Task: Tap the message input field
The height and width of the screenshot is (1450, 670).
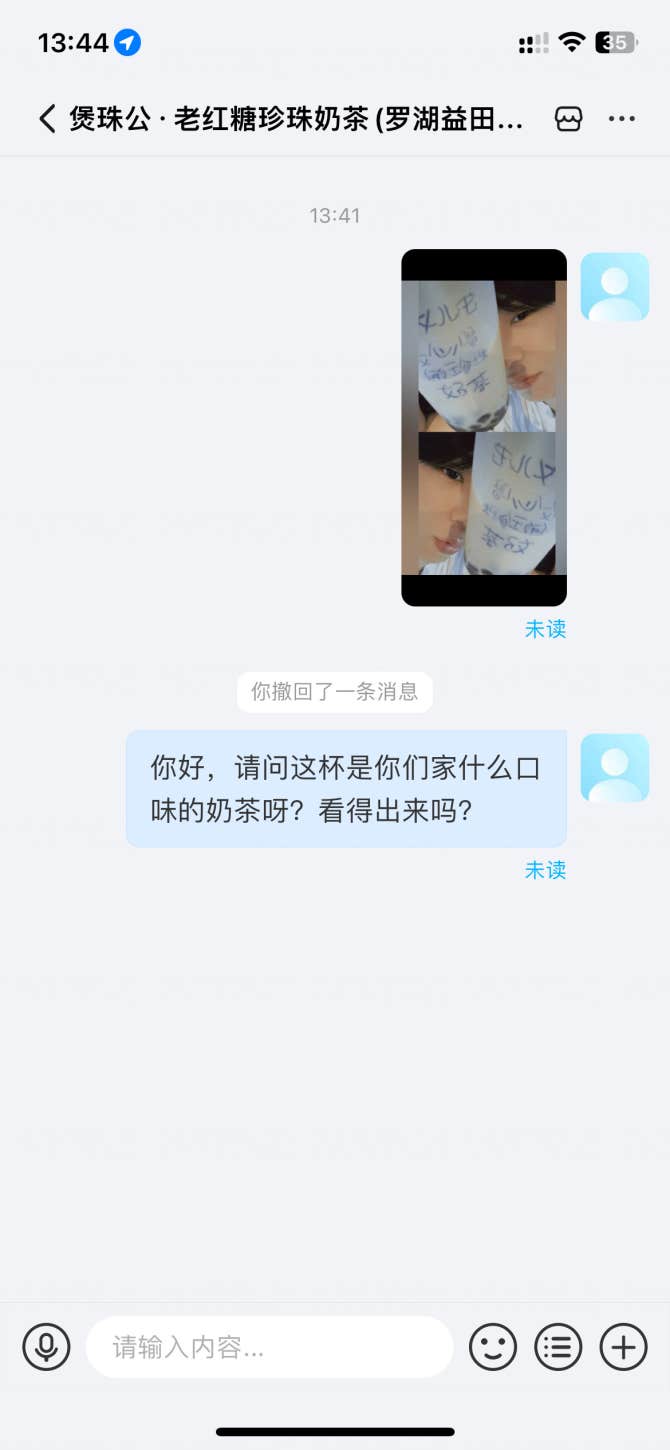Action: (270, 1347)
